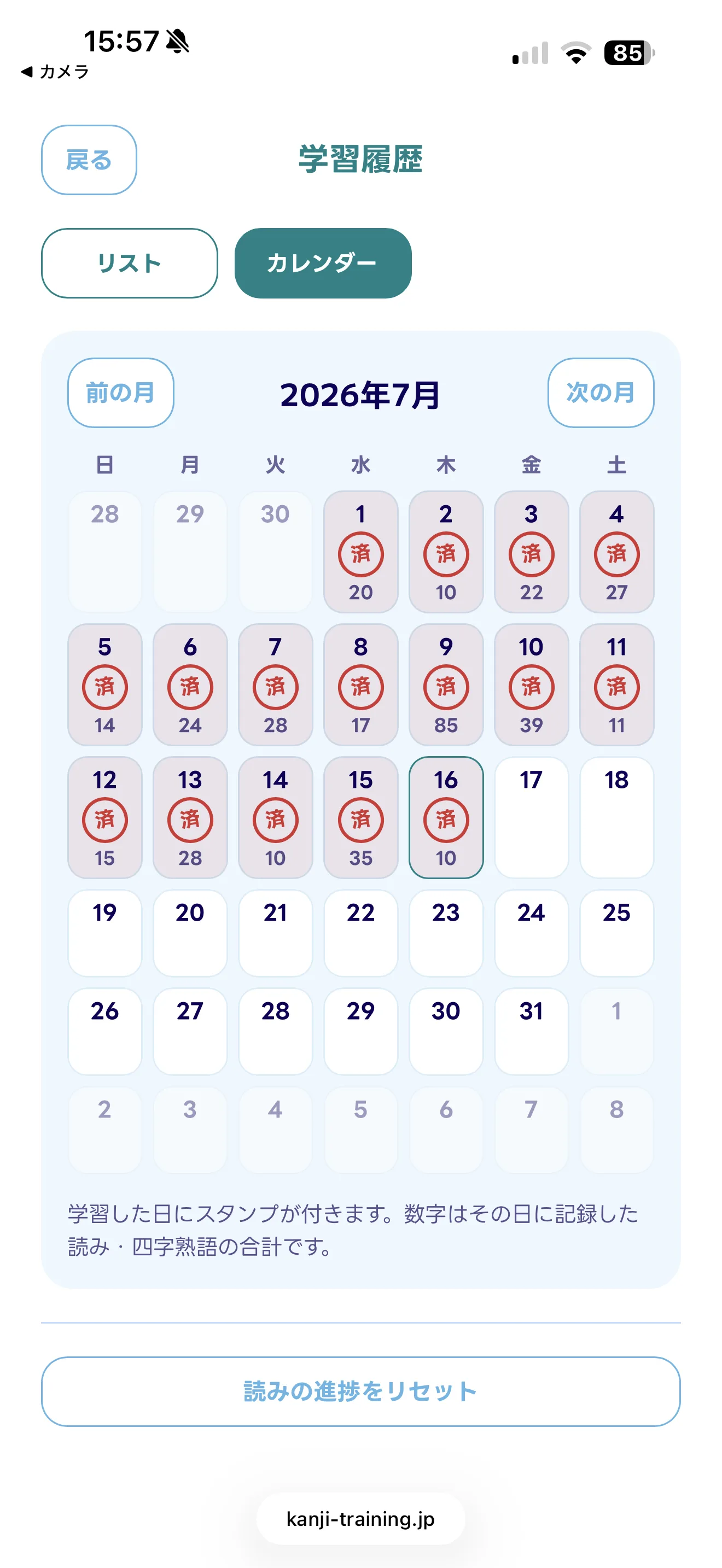The image size is (722, 1568).
Task: Select July 4 with 27 records
Action: point(616,552)
